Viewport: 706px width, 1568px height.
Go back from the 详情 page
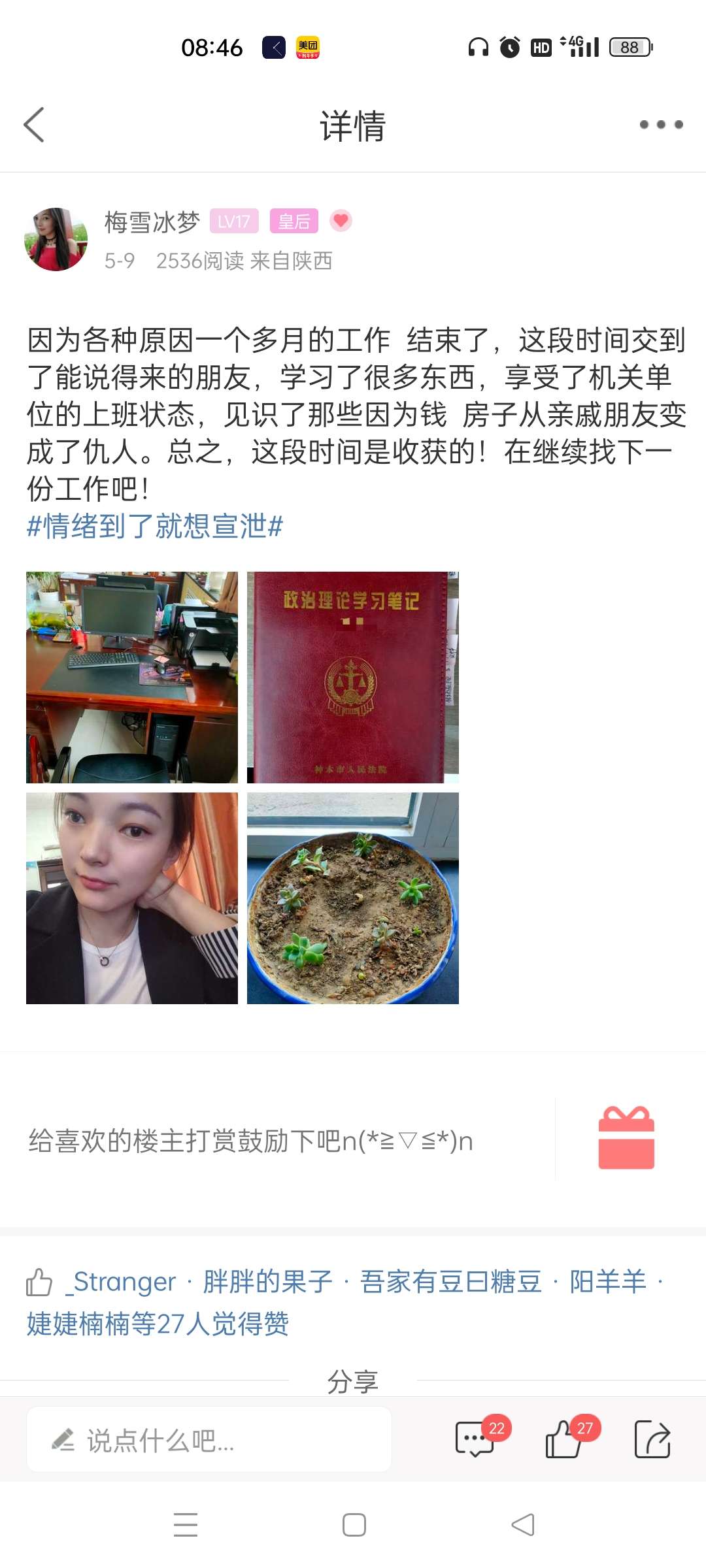click(34, 125)
